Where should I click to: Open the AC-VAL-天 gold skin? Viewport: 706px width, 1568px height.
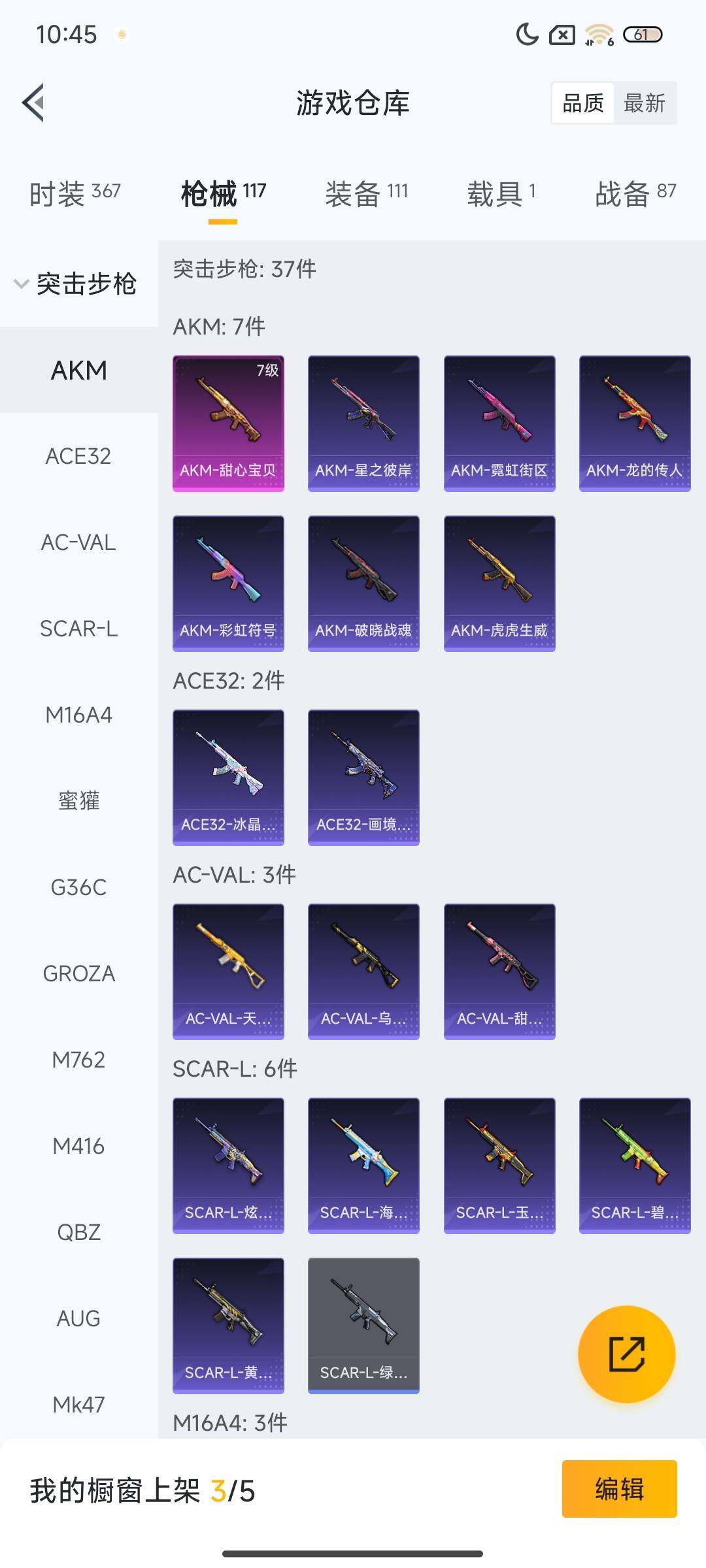pyautogui.click(x=228, y=972)
